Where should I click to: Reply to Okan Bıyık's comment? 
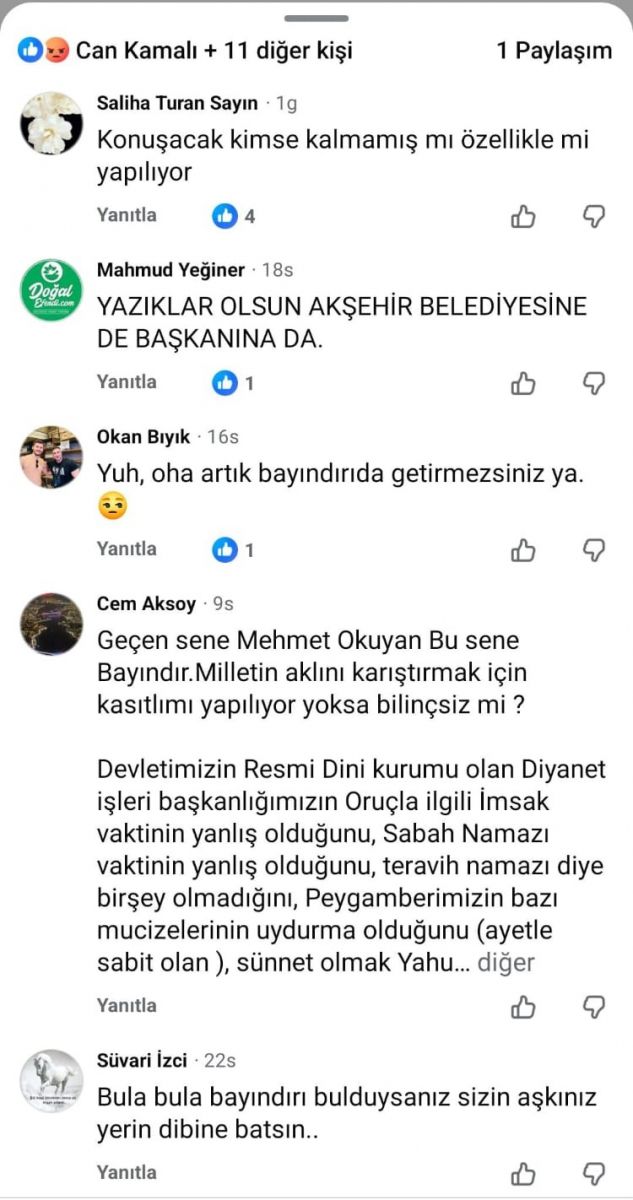click(127, 548)
